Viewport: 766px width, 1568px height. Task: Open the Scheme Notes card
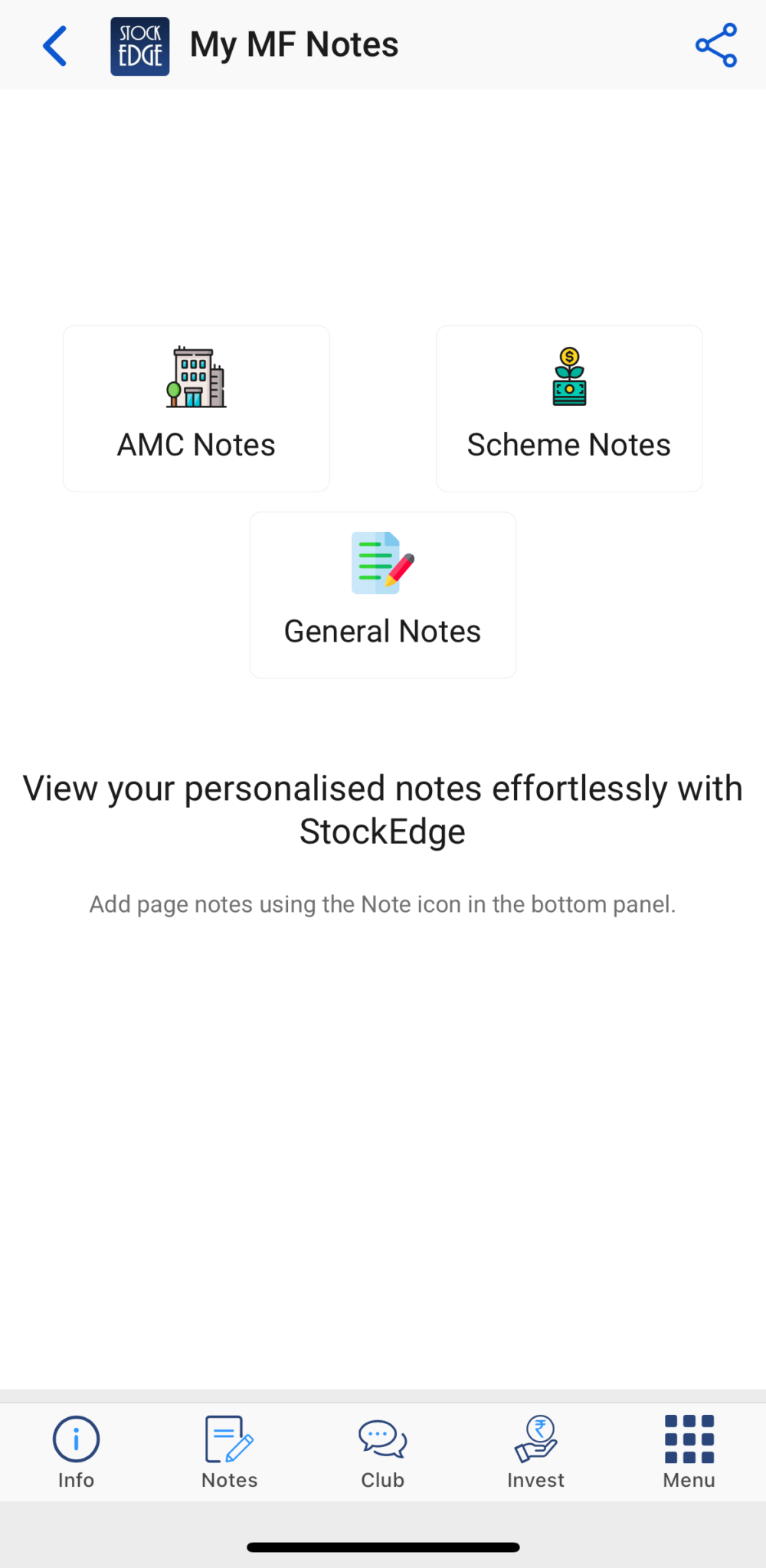coord(569,409)
